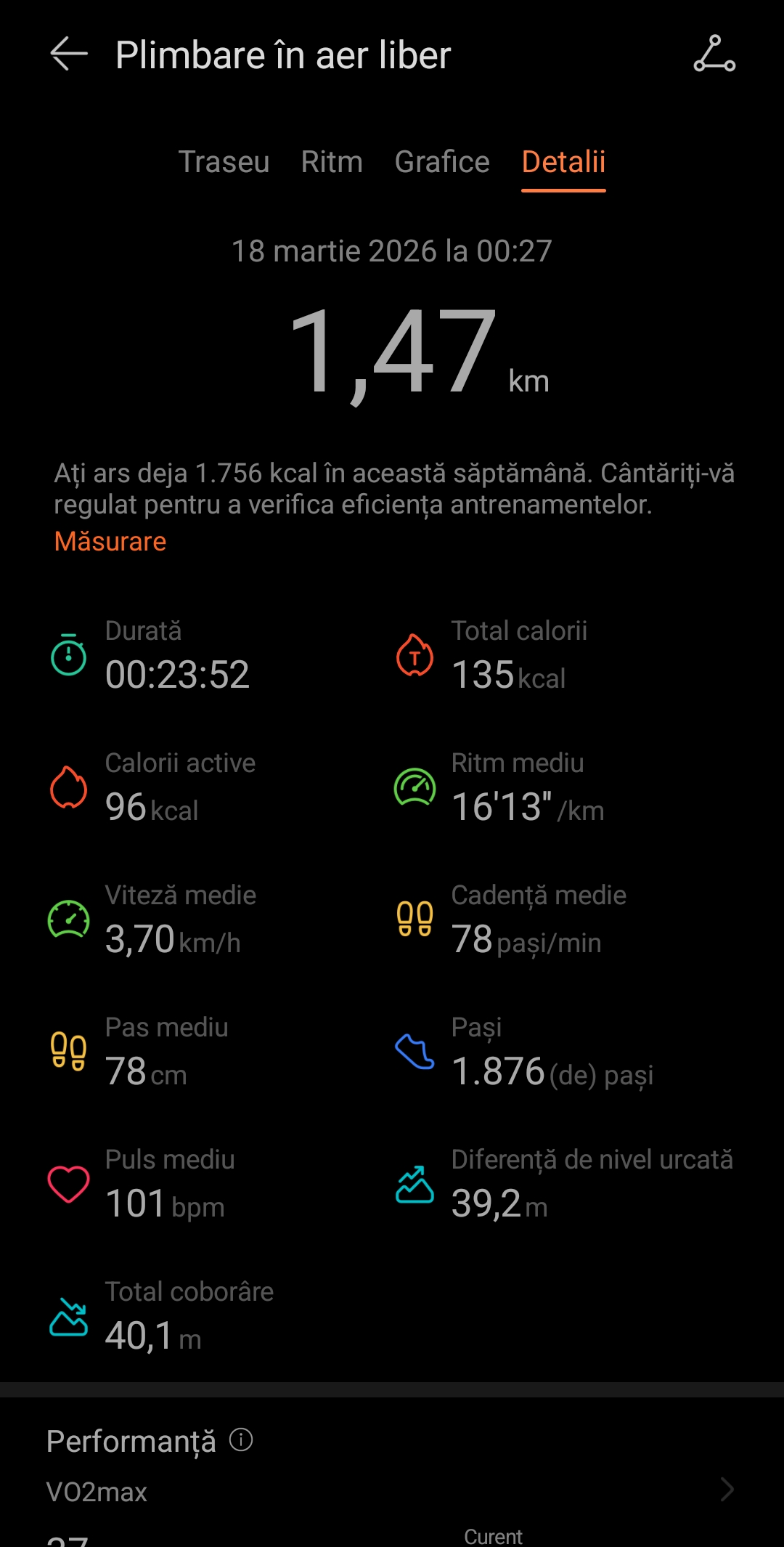Screen dimensions: 784x1547
Task: Switch to the Traseu tab
Action: (x=224, y=161)
